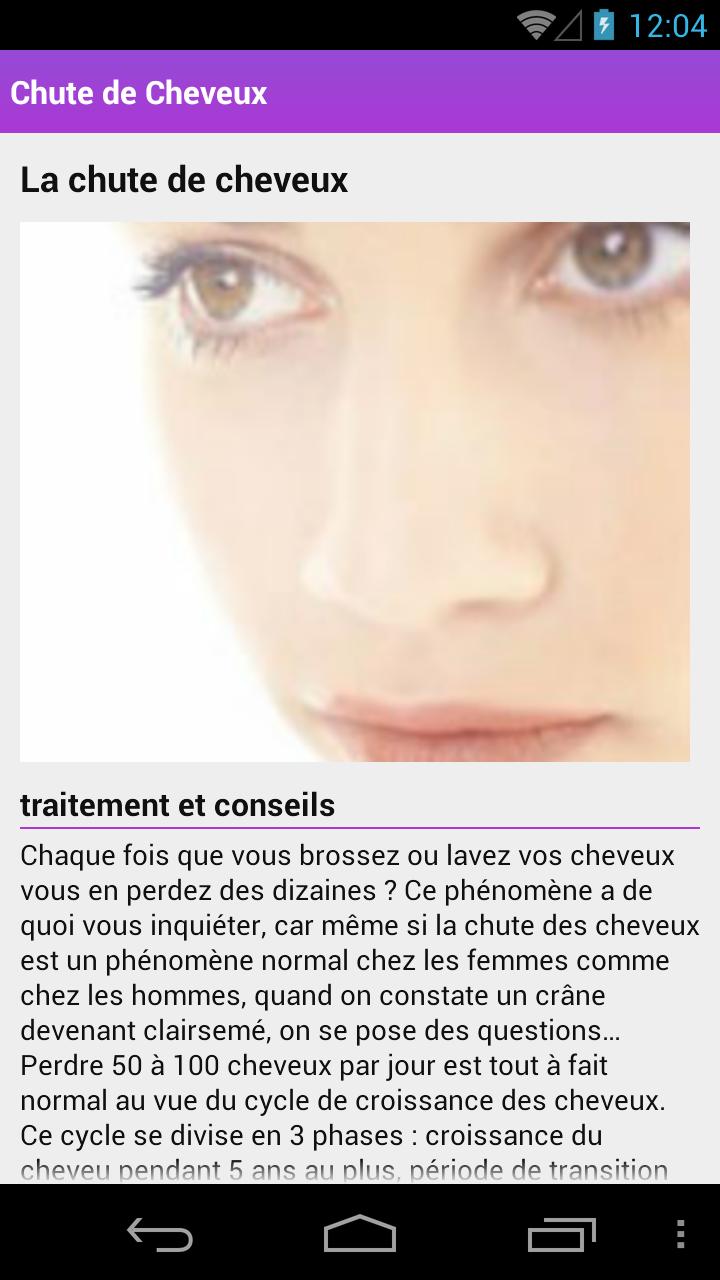Open the three-dot menu in navigation bar

(681, 1233)
